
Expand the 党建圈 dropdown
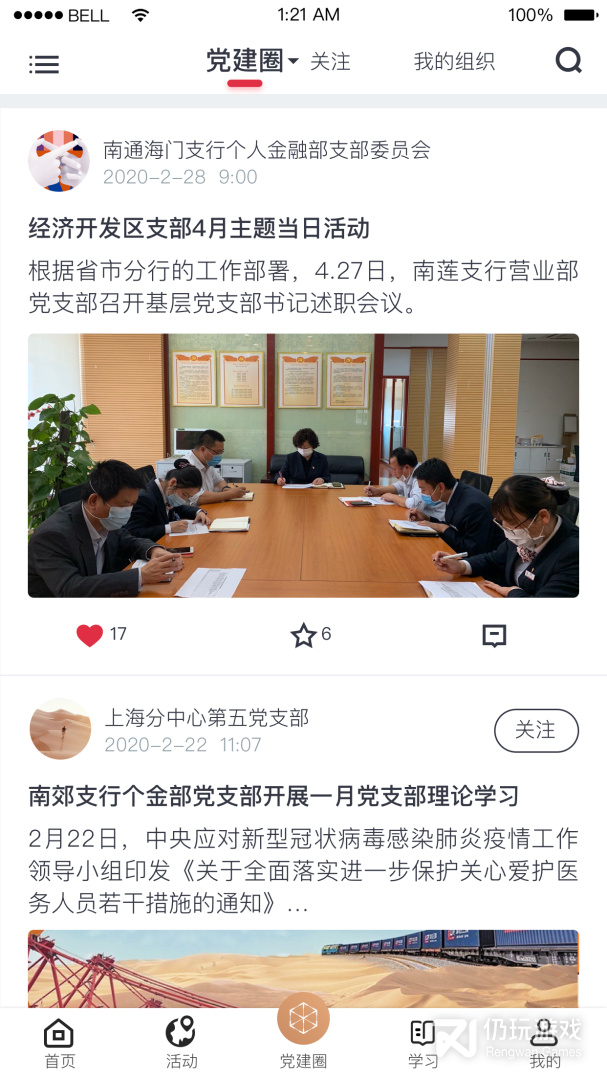coord(292,62)
